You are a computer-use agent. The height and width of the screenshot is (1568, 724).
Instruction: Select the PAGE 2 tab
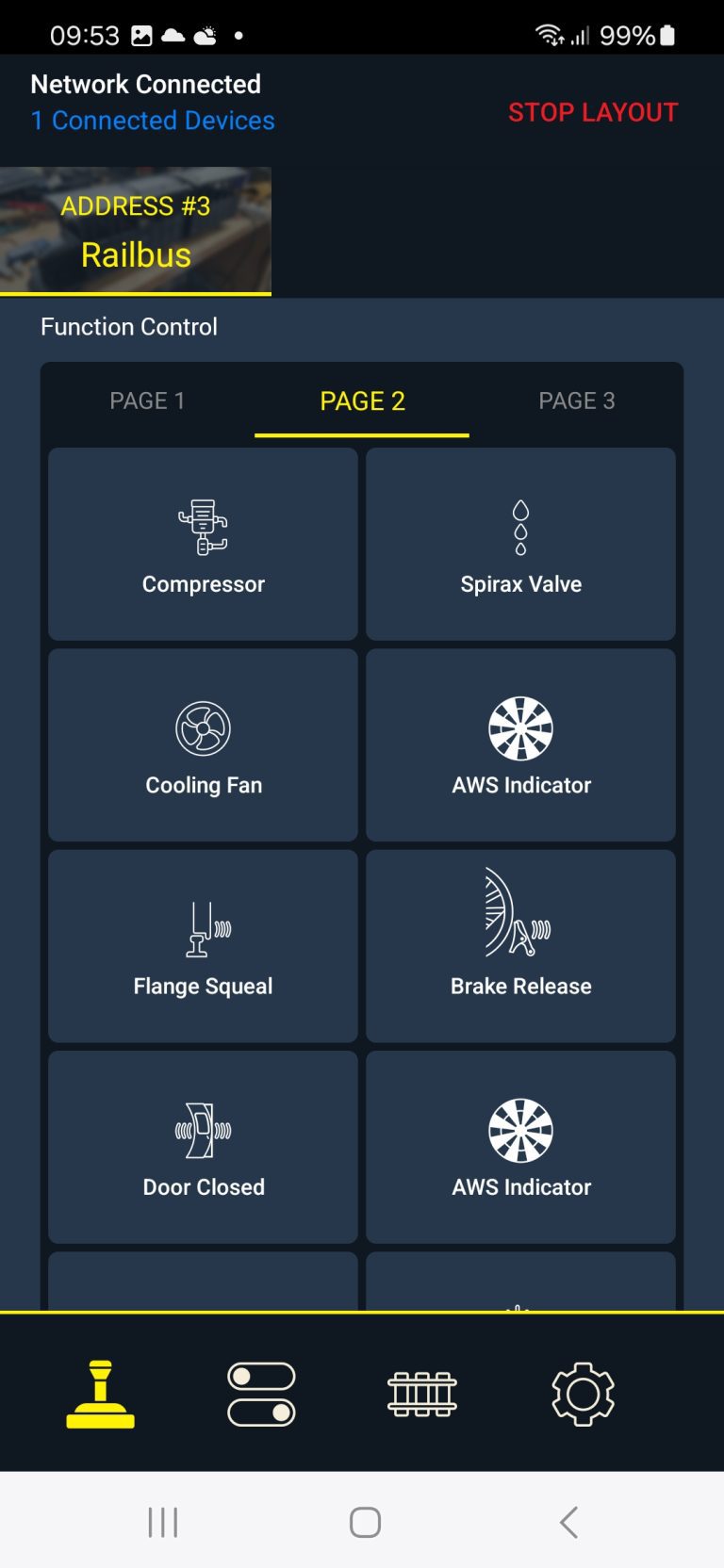pyautogui.click(x=362, y=401)
